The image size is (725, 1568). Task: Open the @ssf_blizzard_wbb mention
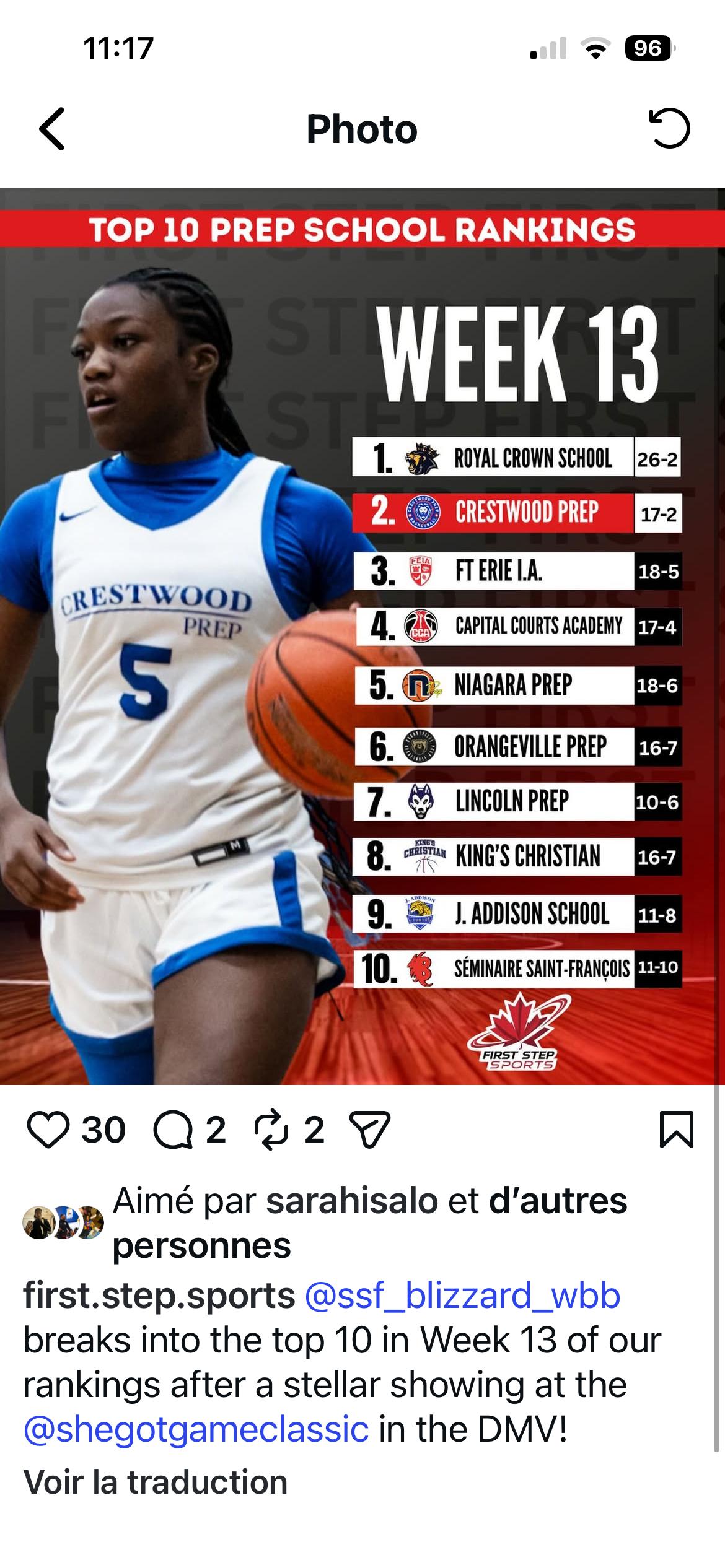462,1296
